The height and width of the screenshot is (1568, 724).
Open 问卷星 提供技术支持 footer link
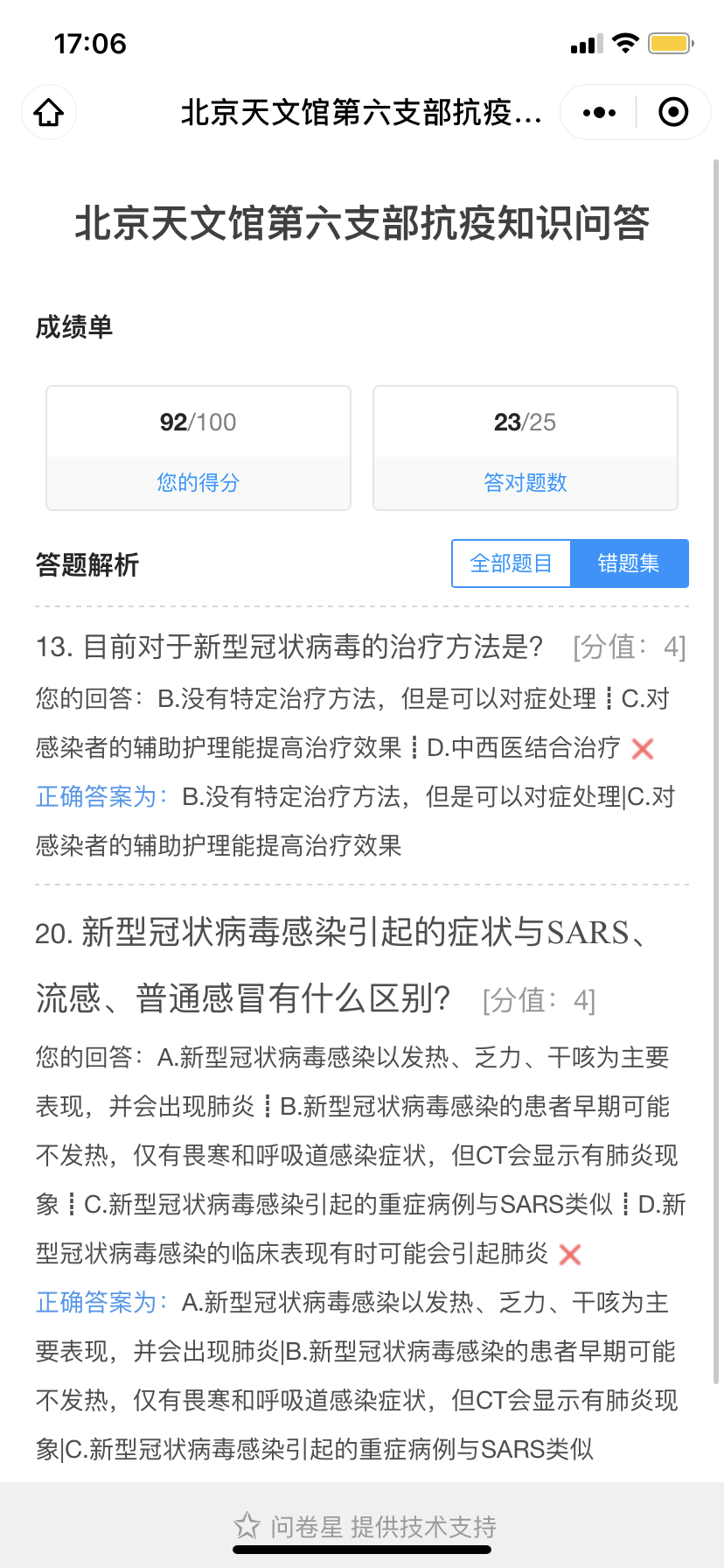(365, 1527)
